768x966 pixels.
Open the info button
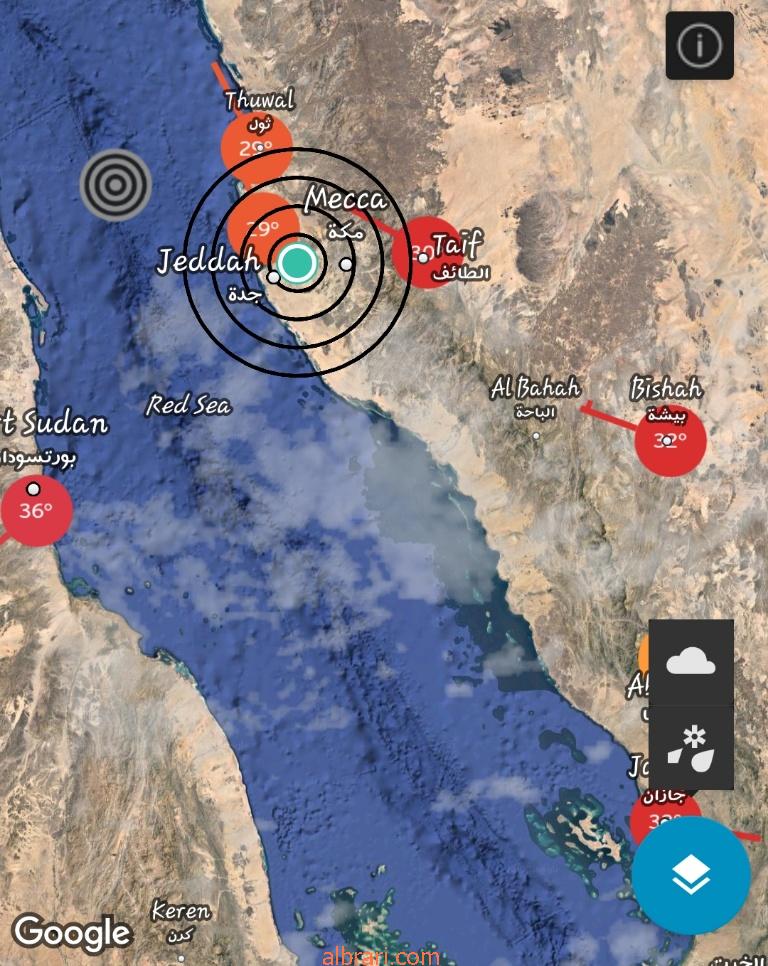[699, 45]
